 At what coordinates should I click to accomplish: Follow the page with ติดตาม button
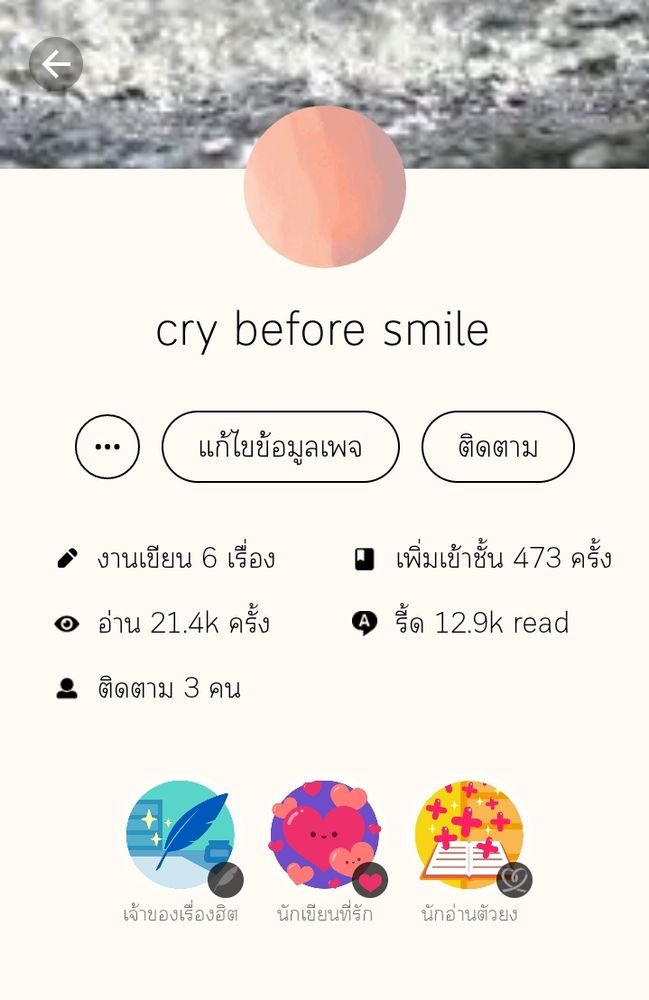[x=498, y=447]
